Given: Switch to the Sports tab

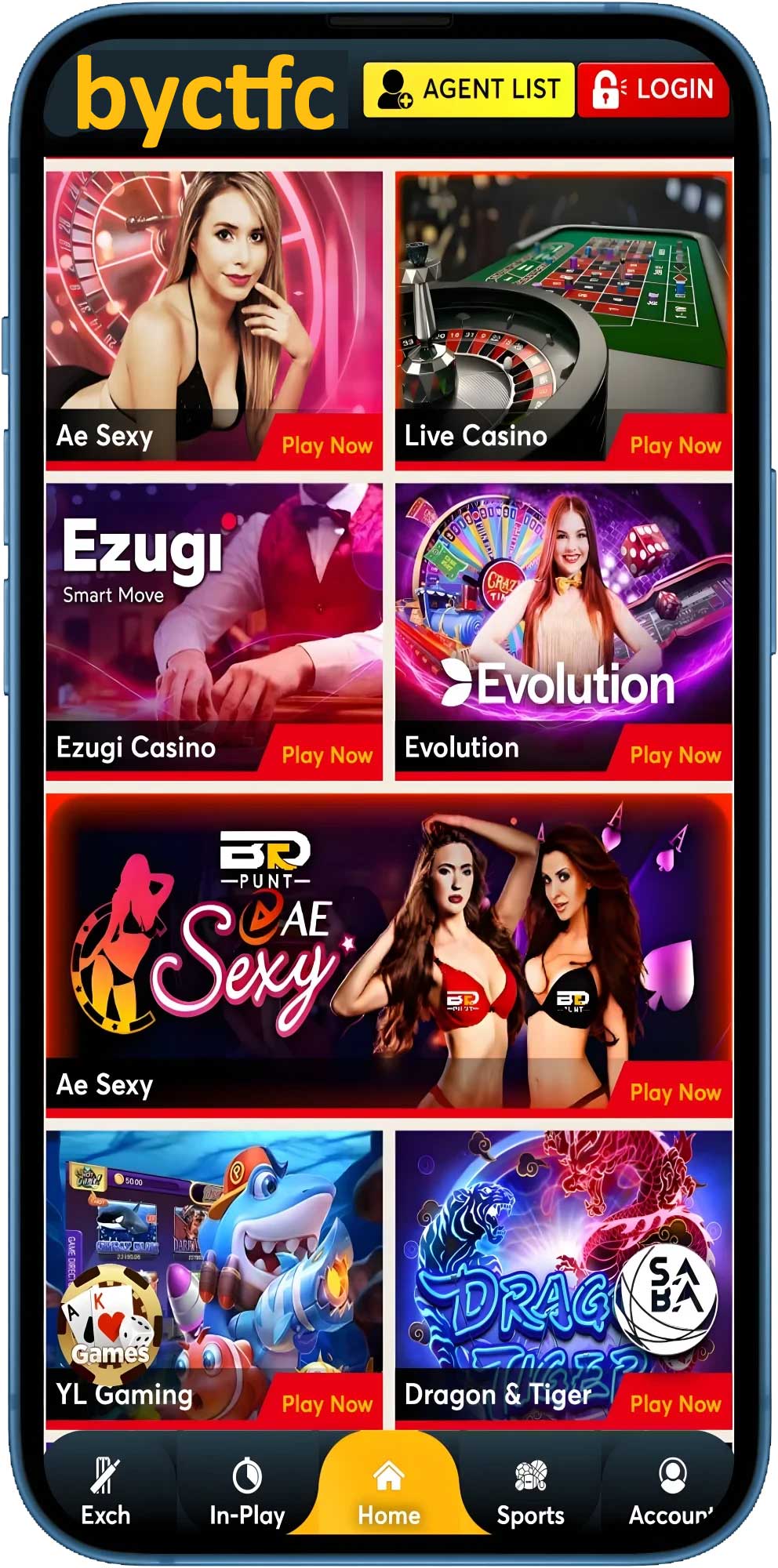Looking at the screenshot, I should [530, 1491].
